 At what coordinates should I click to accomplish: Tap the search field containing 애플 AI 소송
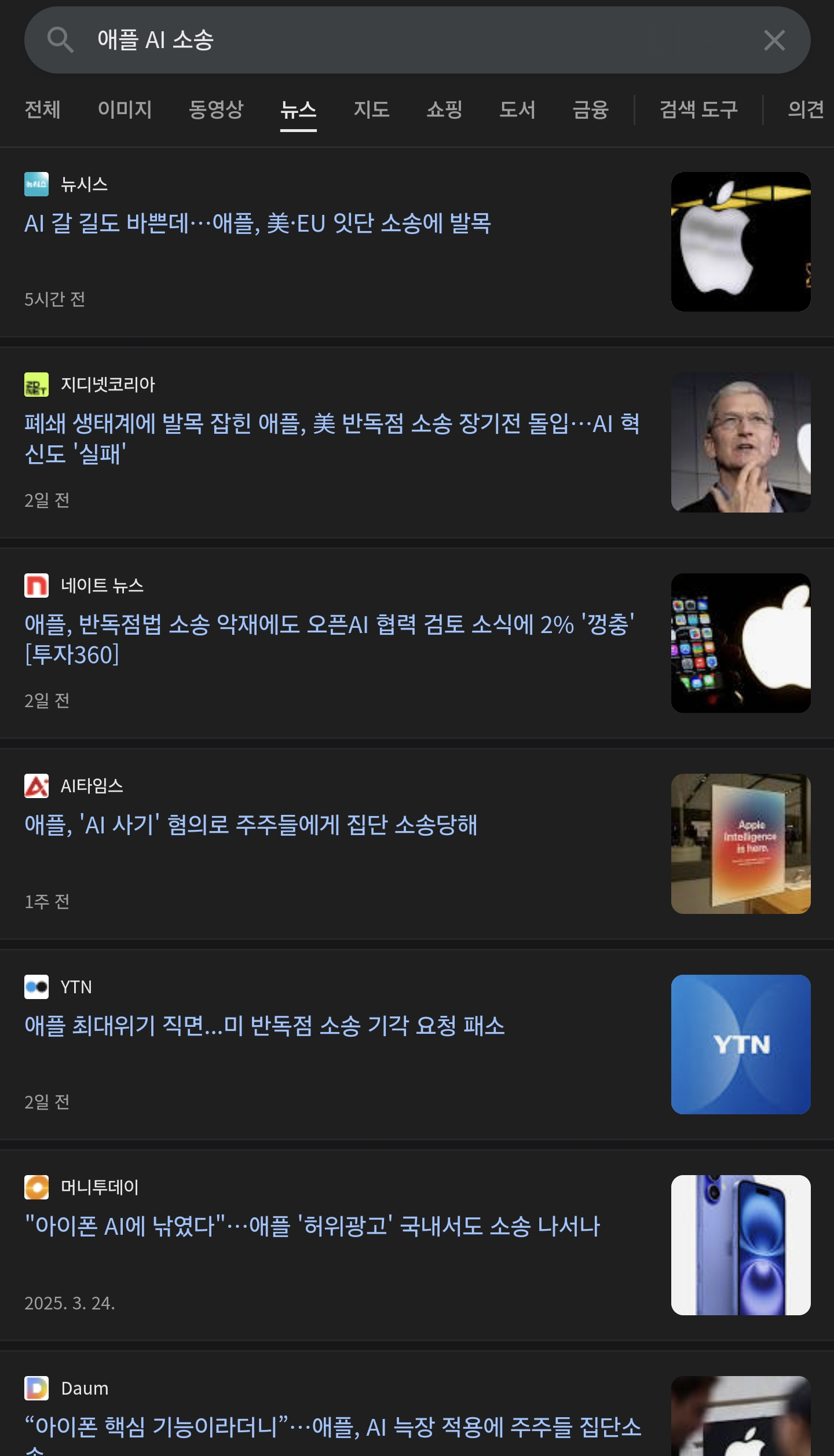point(417,40)
